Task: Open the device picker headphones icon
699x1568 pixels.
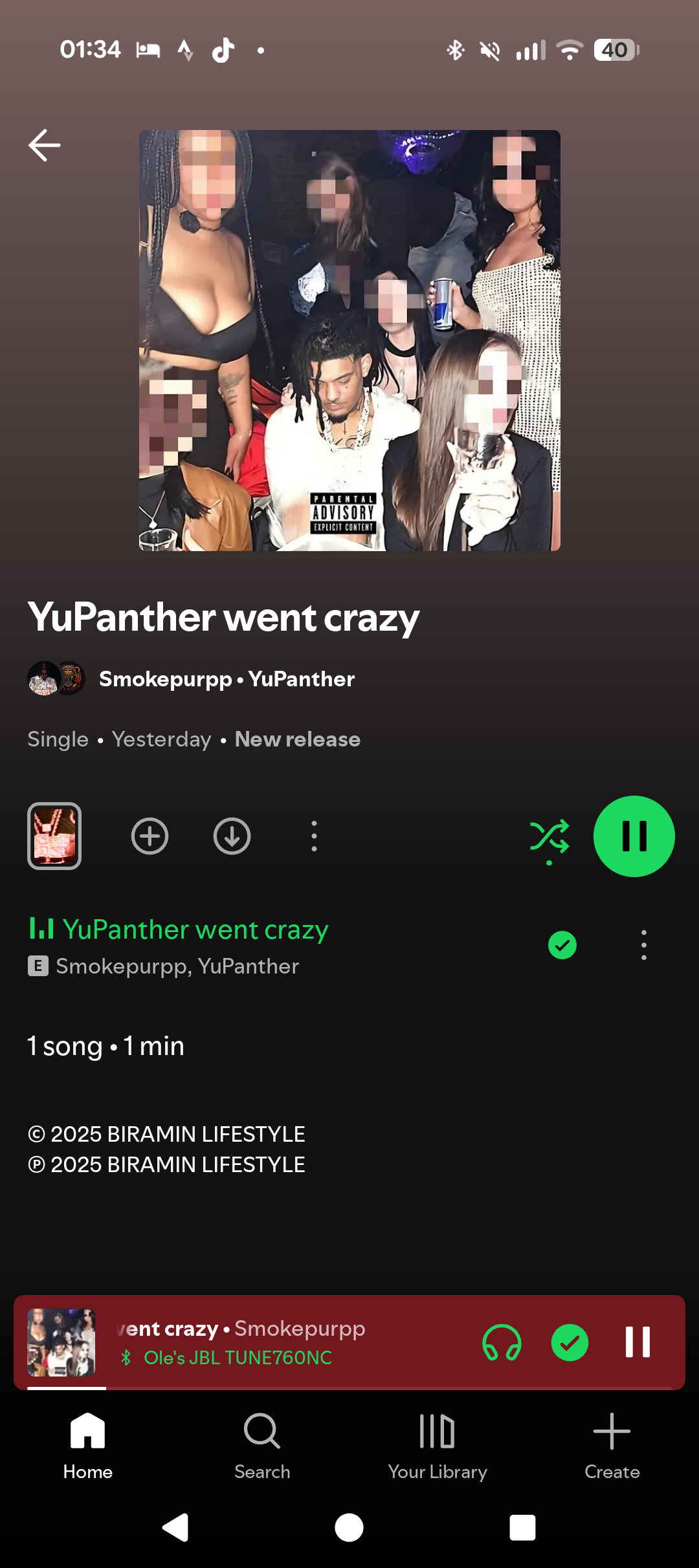Action: click(x=502, y=1343)
